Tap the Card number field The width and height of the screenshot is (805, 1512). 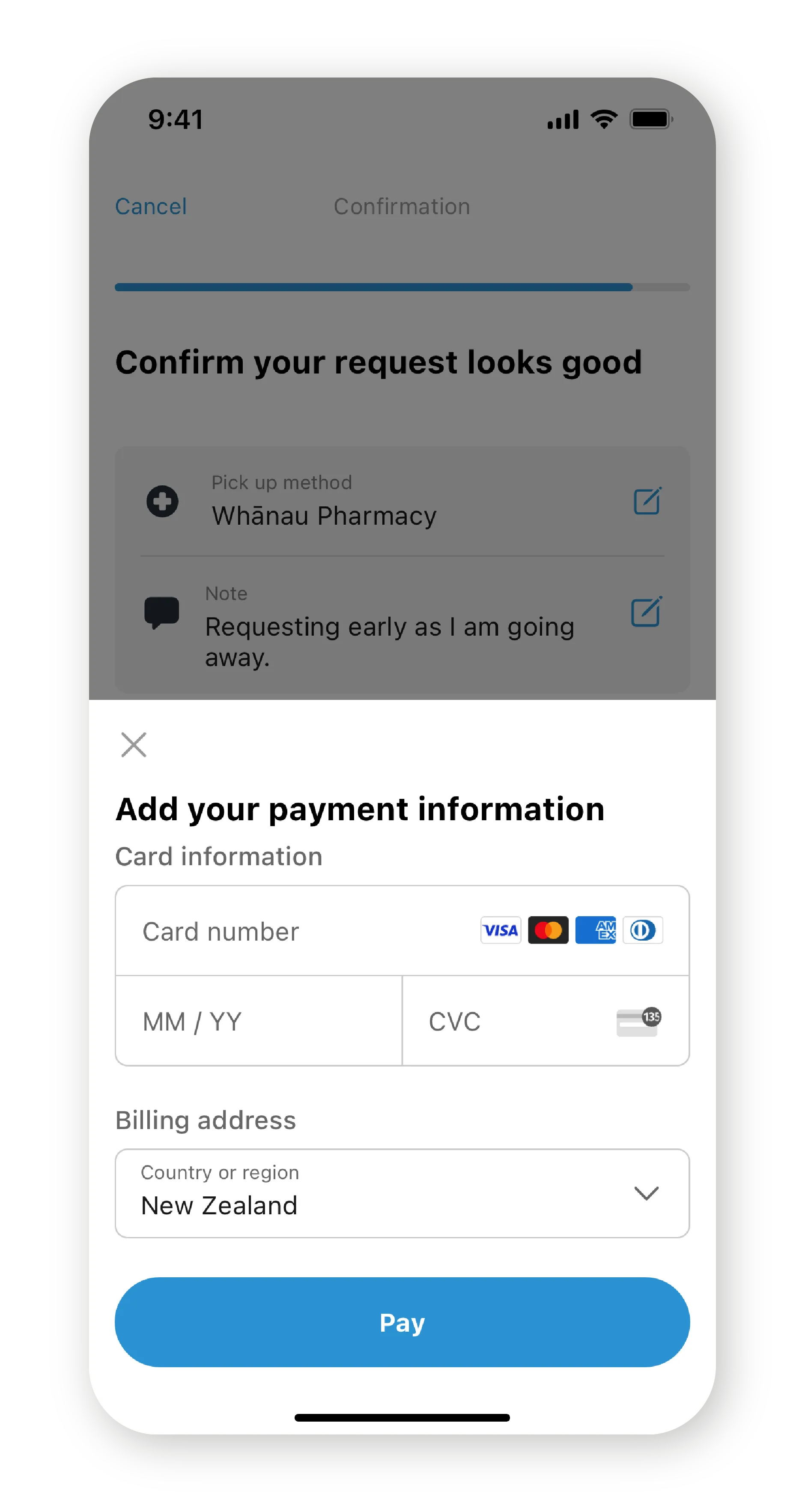(402, 930)
